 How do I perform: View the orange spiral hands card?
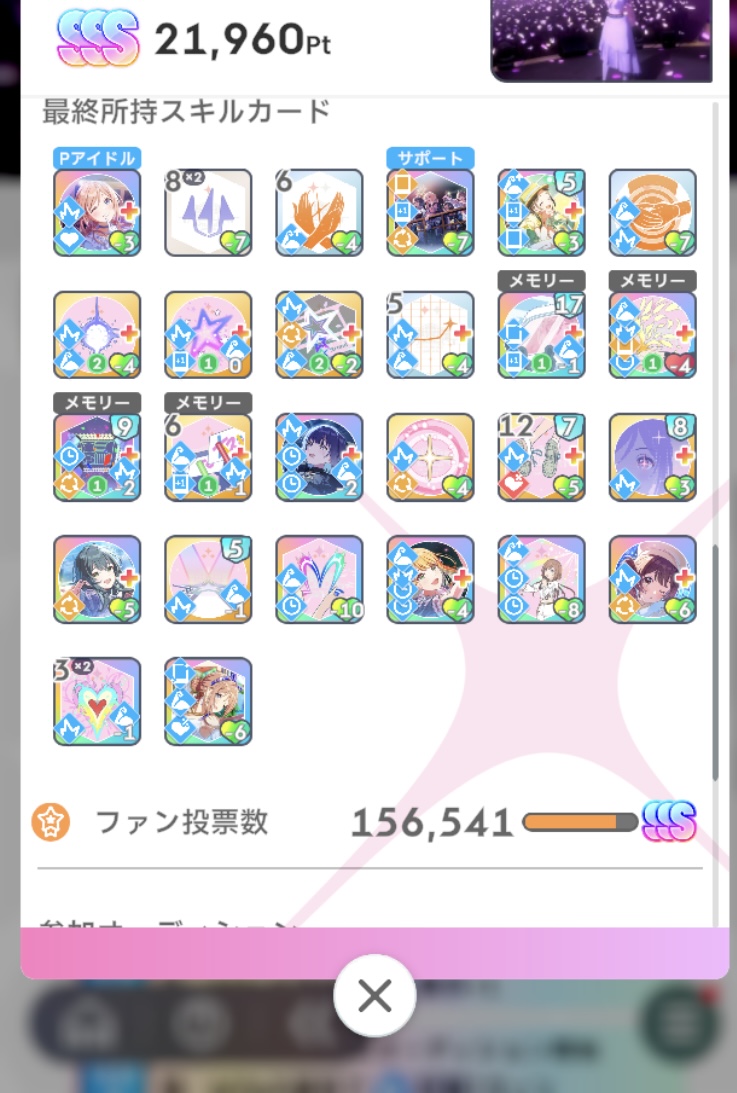point(652,213)
